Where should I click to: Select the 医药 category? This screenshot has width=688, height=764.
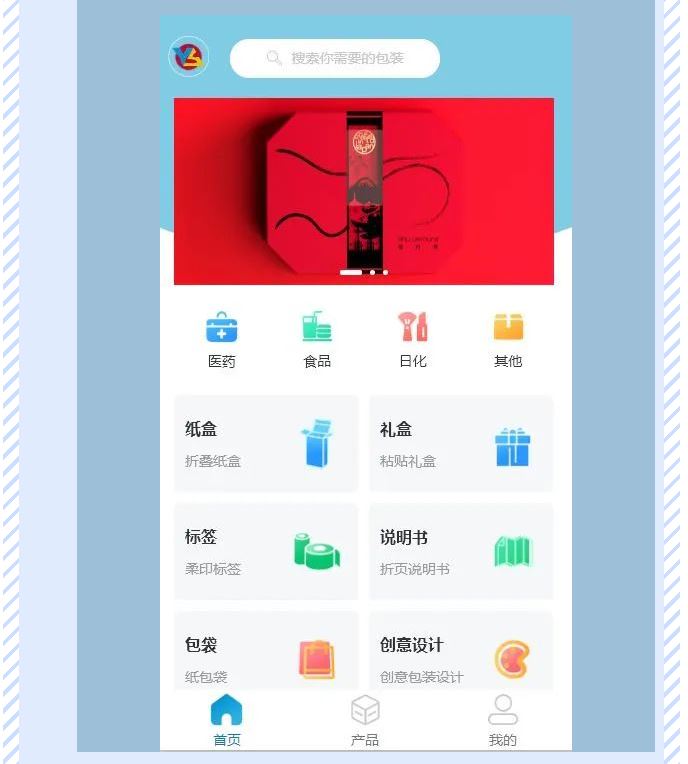coord(222,340)
